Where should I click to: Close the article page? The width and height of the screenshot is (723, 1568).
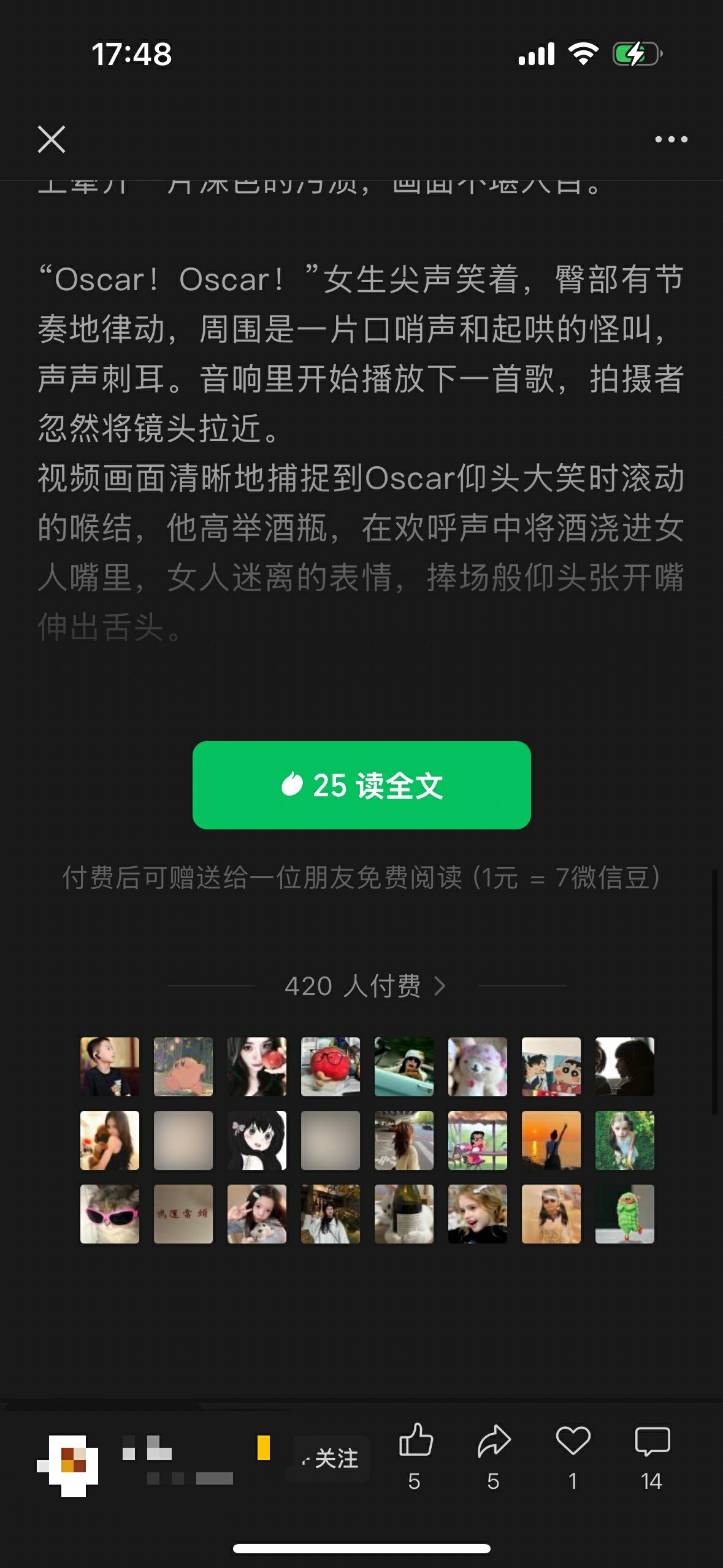(x=52, y=139)
